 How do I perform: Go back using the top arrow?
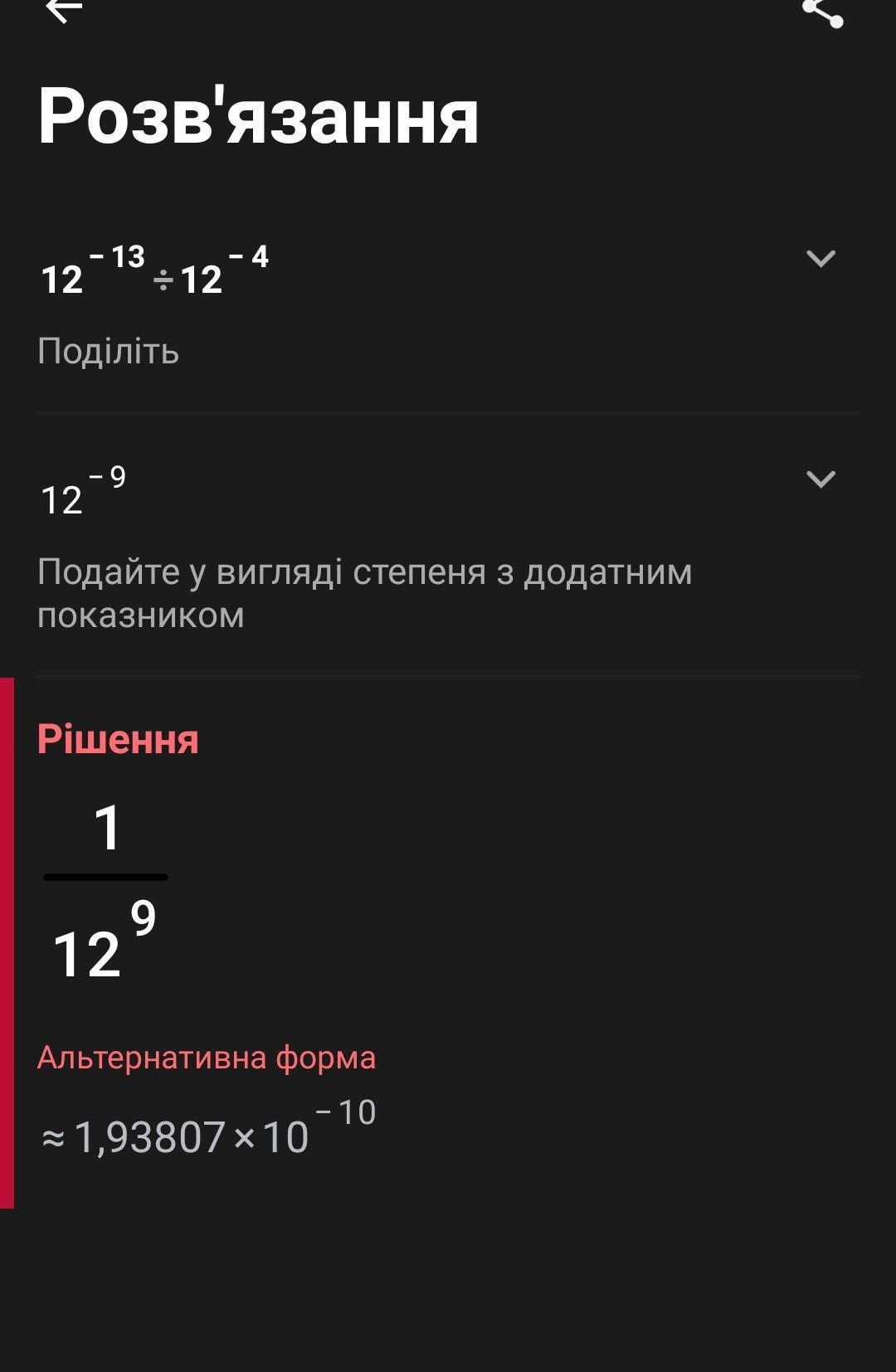[64, 10]
